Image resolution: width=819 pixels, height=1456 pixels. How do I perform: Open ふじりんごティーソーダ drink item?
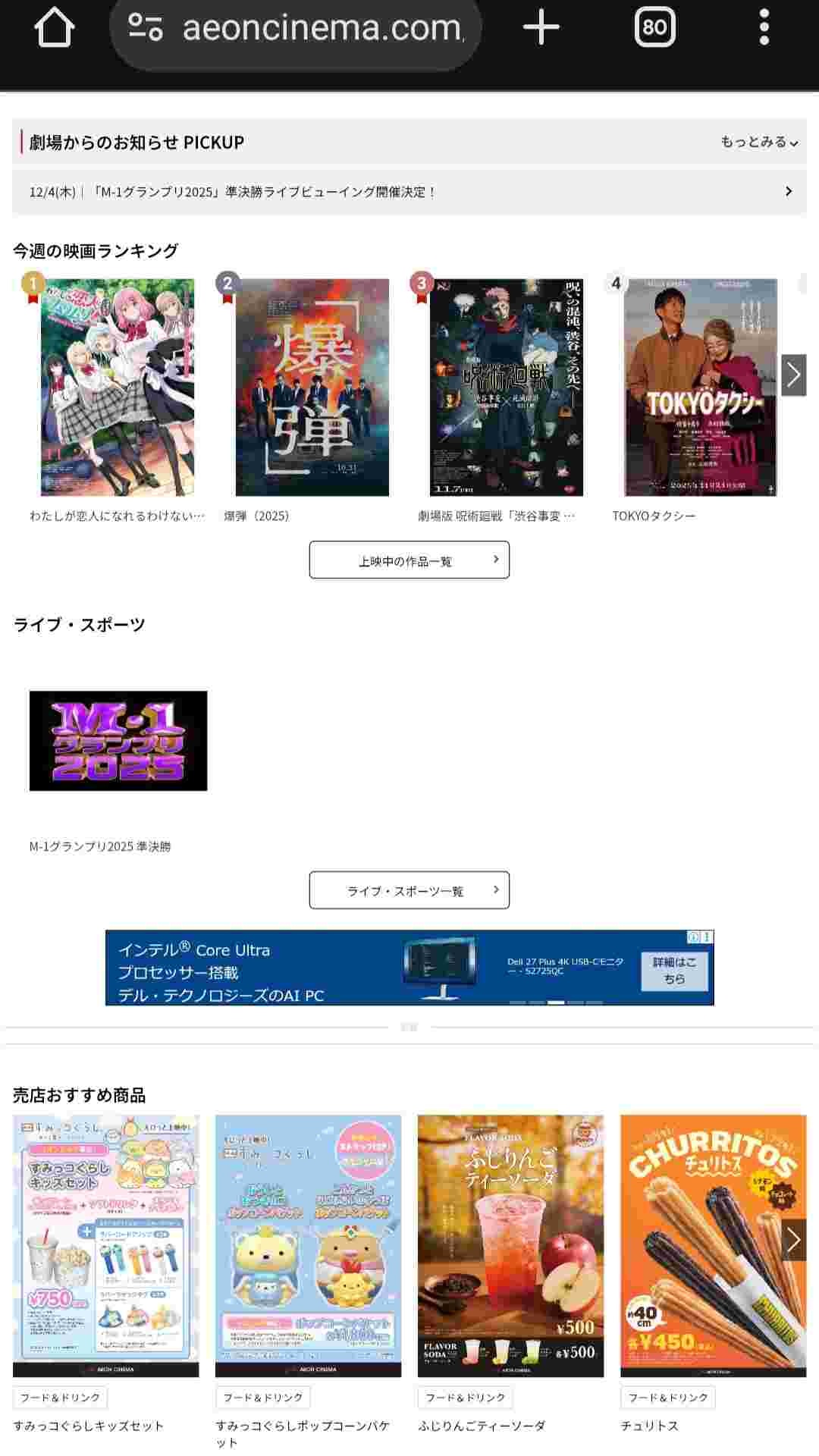point(510,1245)
